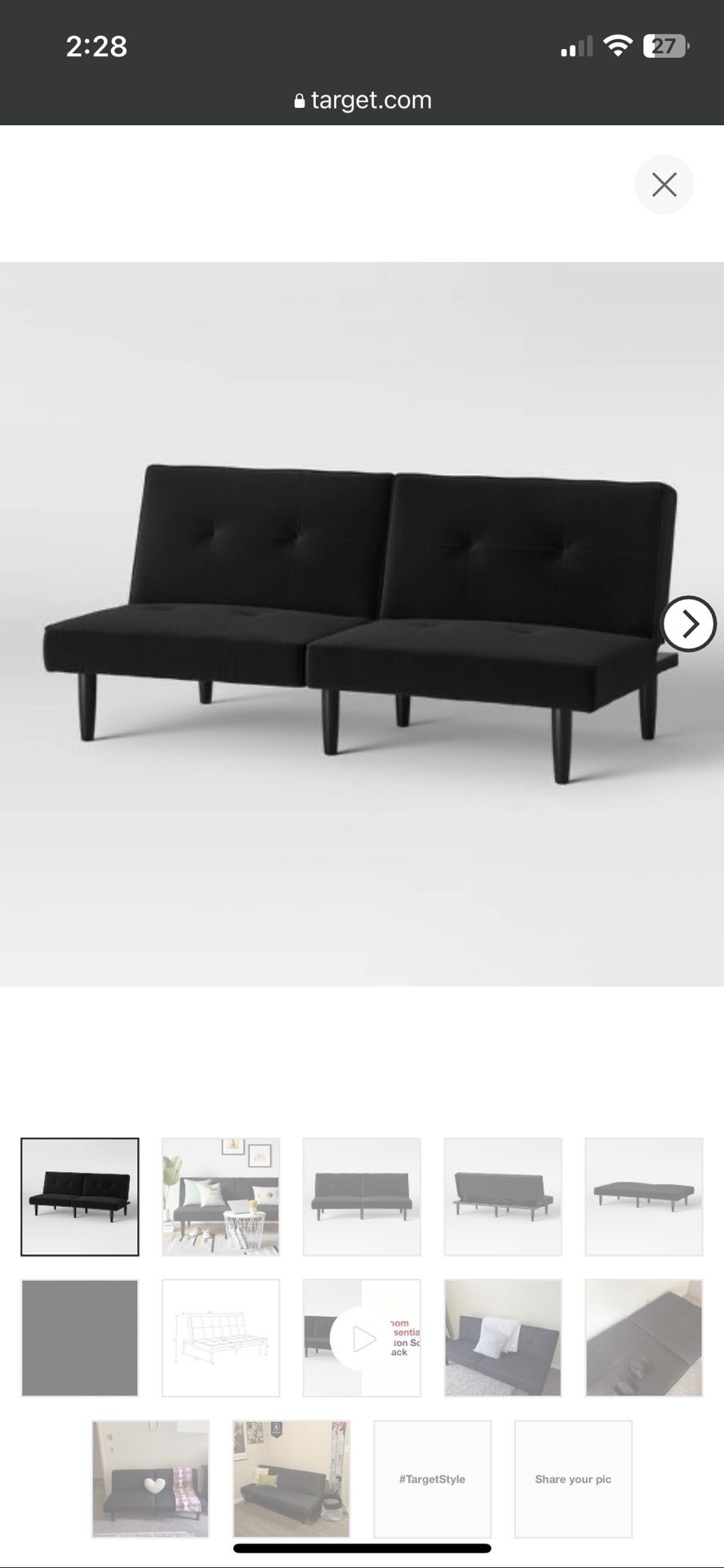Image resolution: width=724 pixels, height=1568 pixels.
Task: View the reclined futon position thumbnail
Action: (503, 1196)
